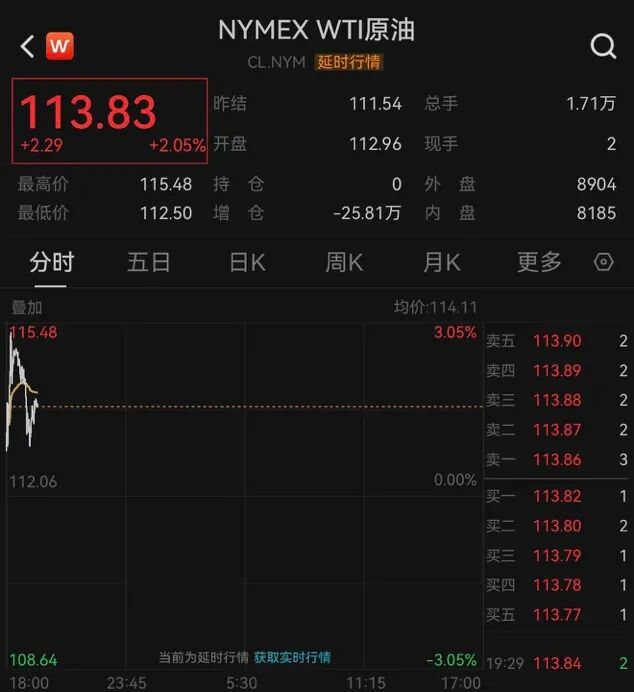634x692 pixels.
Task: View the 月K chart tab
Action: coord(441,262)
